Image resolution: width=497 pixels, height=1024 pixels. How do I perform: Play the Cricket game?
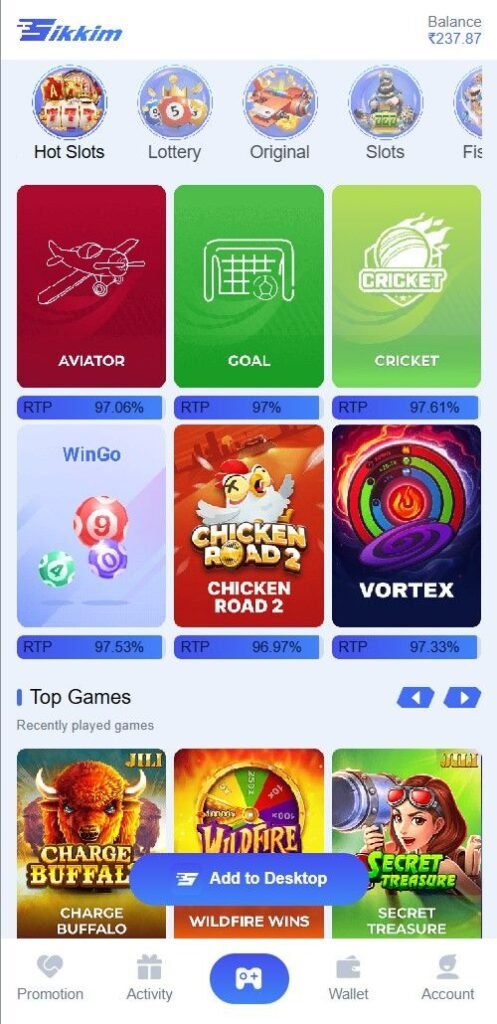click(406, 286)
